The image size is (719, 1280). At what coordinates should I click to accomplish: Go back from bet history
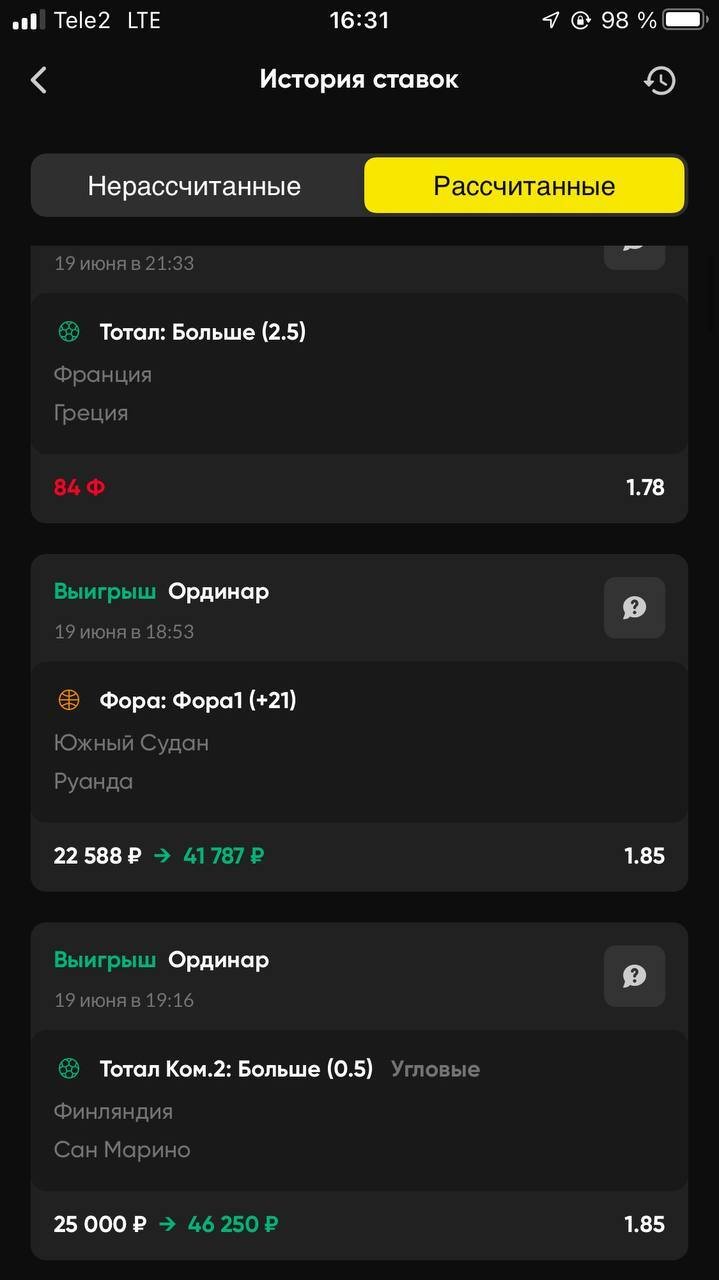point(39,80)
